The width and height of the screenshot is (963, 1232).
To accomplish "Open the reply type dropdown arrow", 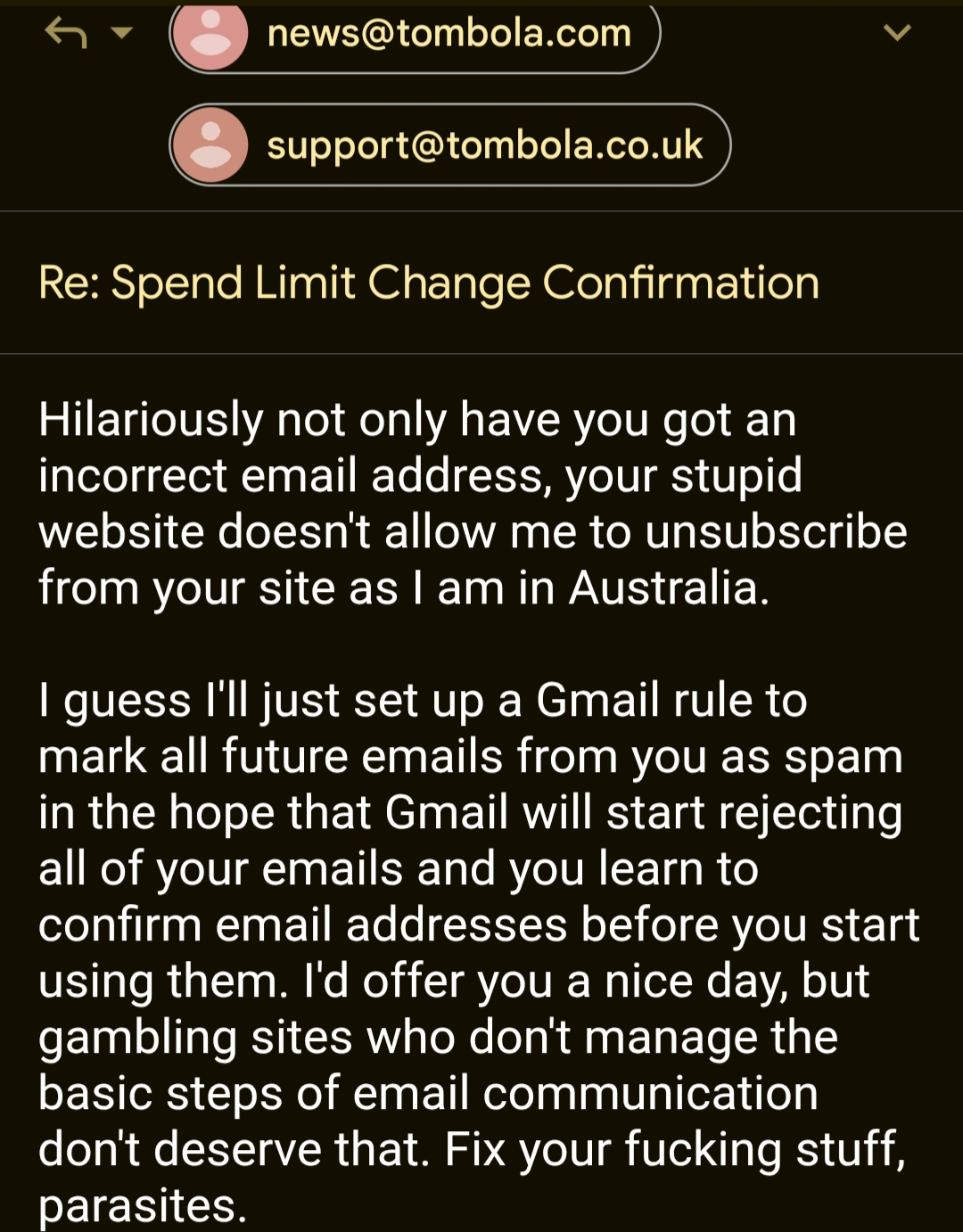I will [121, 33].
